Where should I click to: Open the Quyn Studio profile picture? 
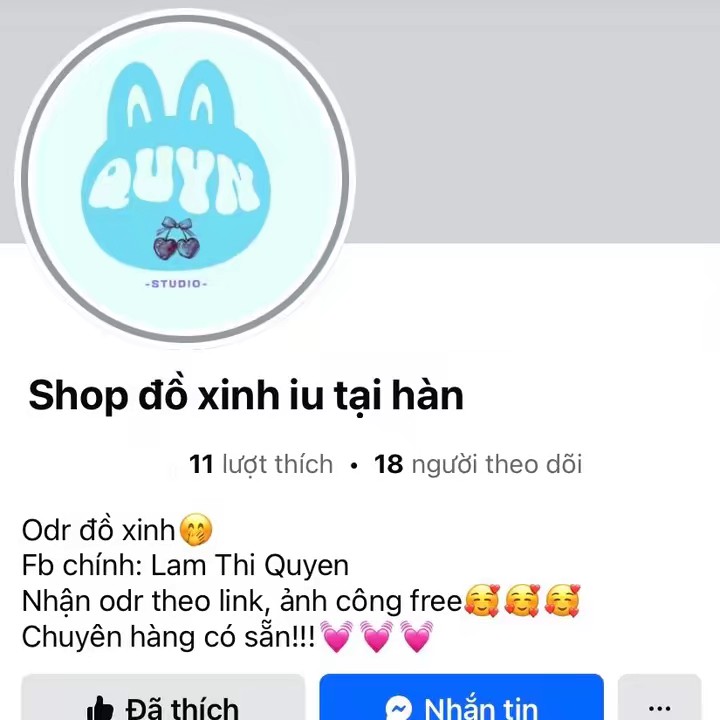click(185, 178)
